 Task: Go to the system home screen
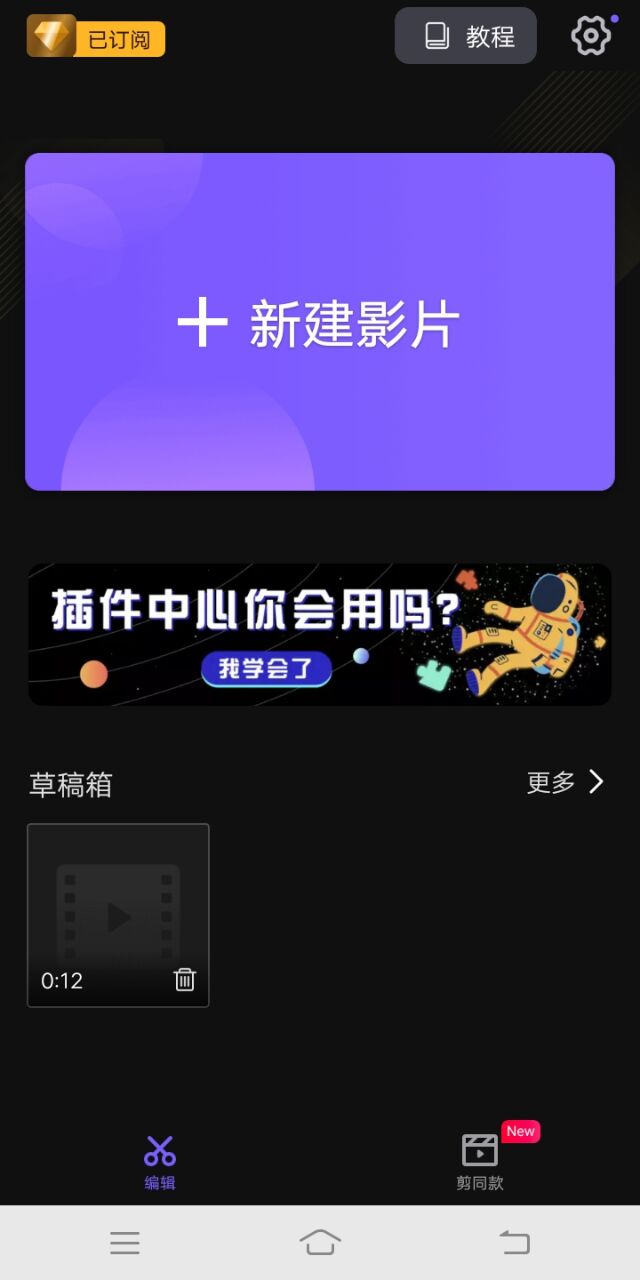(x=320, y=1243)
